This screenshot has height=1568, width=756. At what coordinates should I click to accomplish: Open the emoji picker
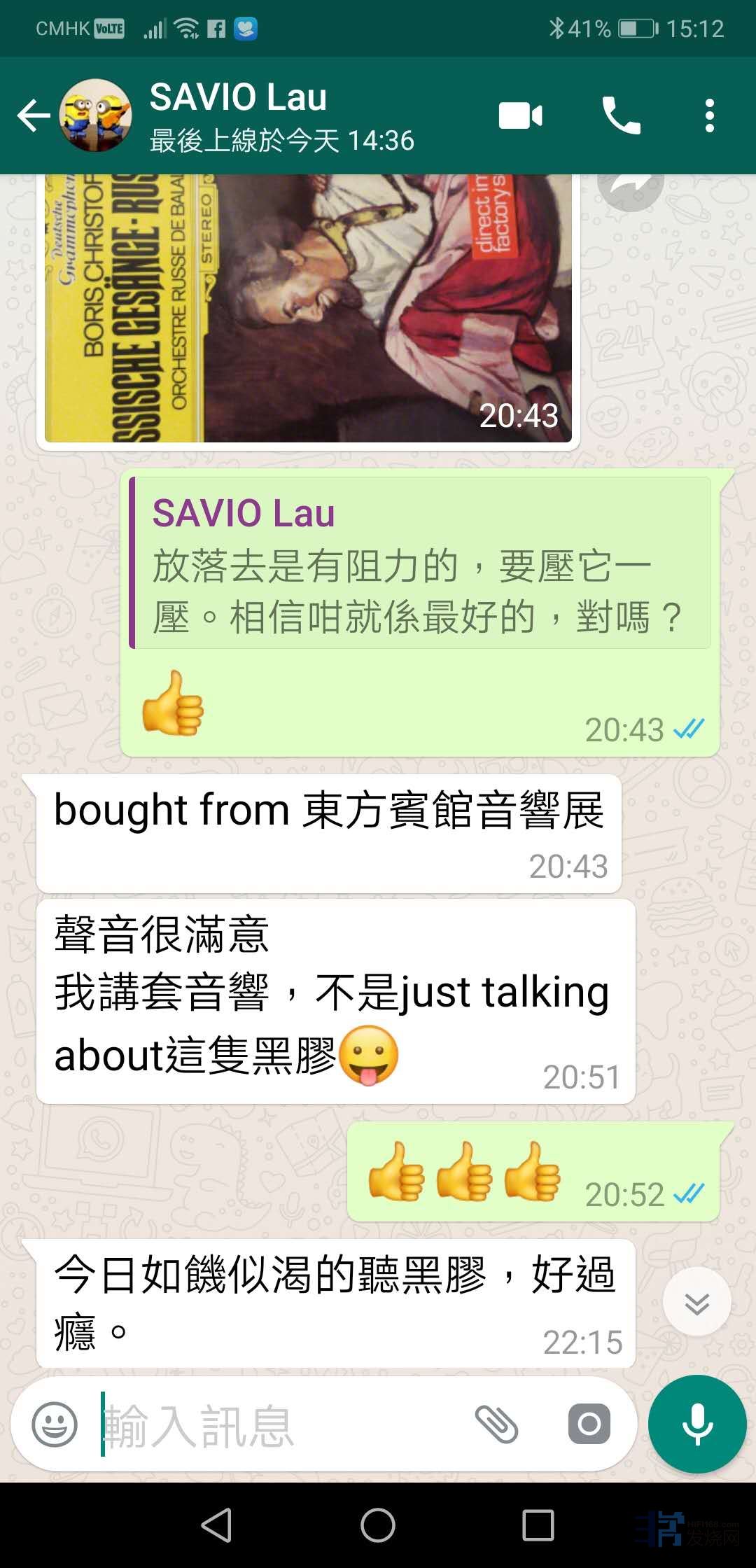pyautogui.click(x=55, y=1423)
